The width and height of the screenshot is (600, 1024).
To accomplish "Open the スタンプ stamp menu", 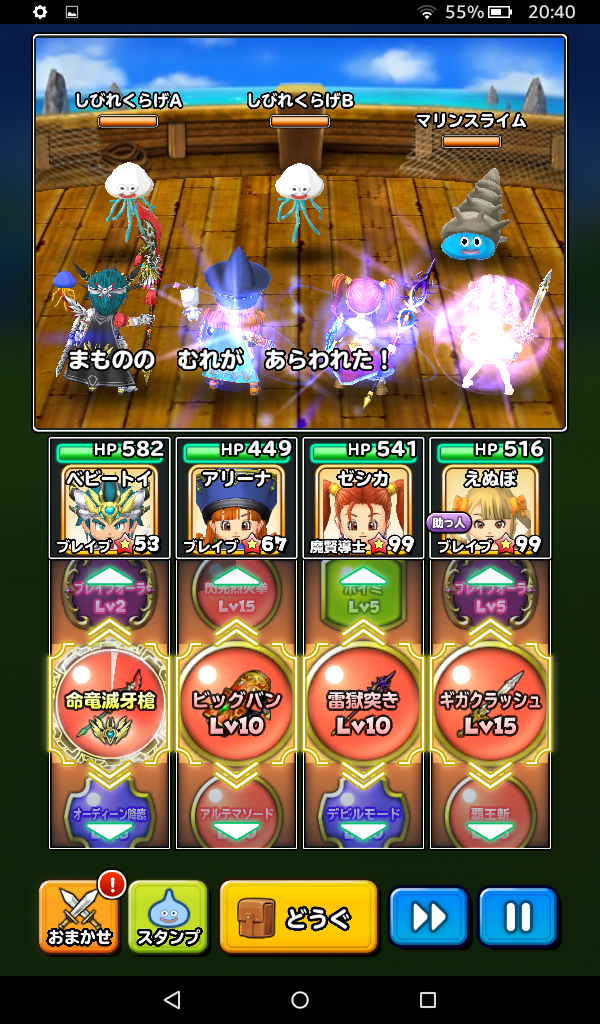I will pos(167,916).
